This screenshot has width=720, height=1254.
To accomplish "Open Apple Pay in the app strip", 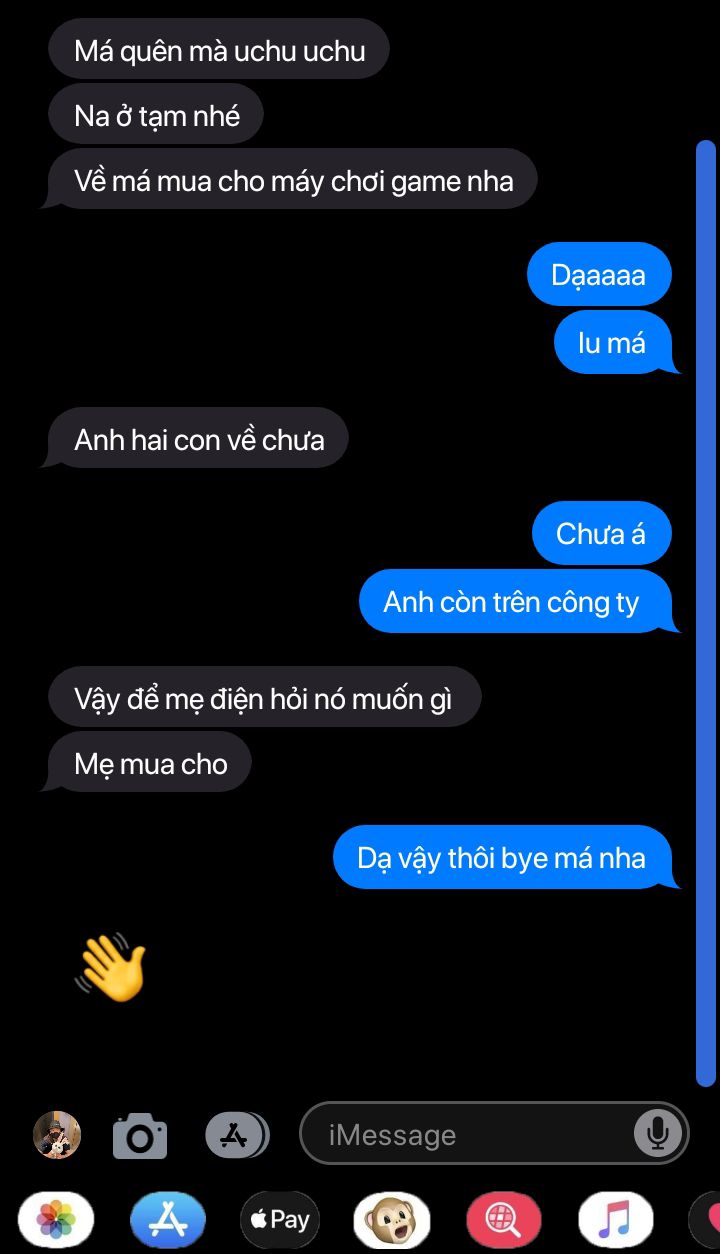I will 280,1220.
